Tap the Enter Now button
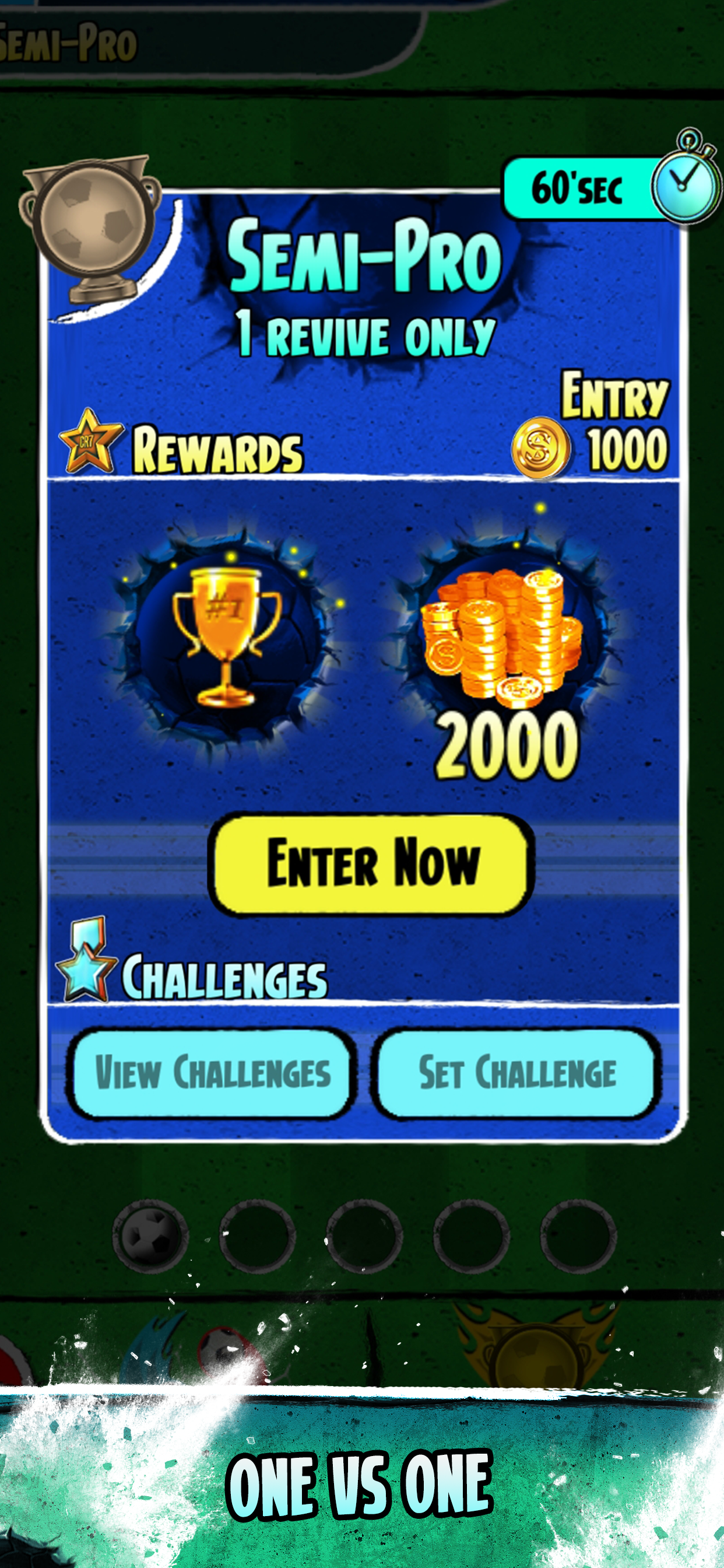 click(372, 864)
